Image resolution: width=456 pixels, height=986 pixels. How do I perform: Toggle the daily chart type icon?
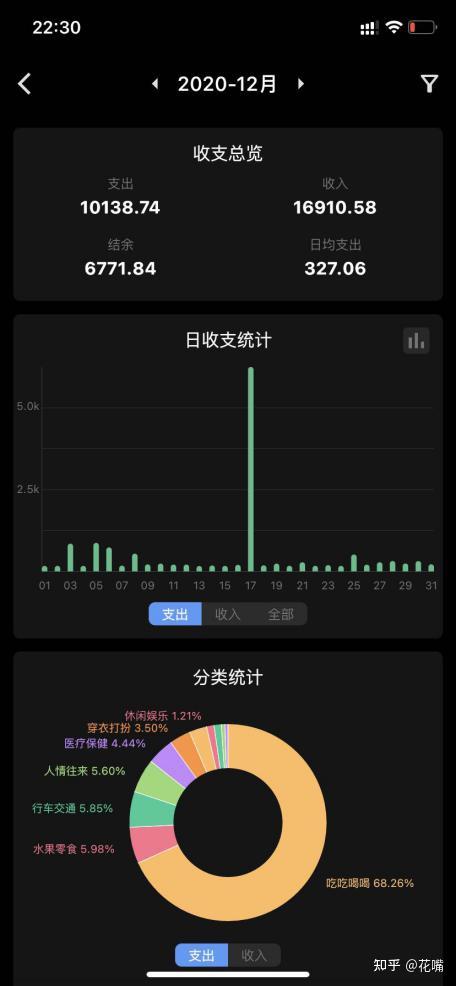coord(416,340)
